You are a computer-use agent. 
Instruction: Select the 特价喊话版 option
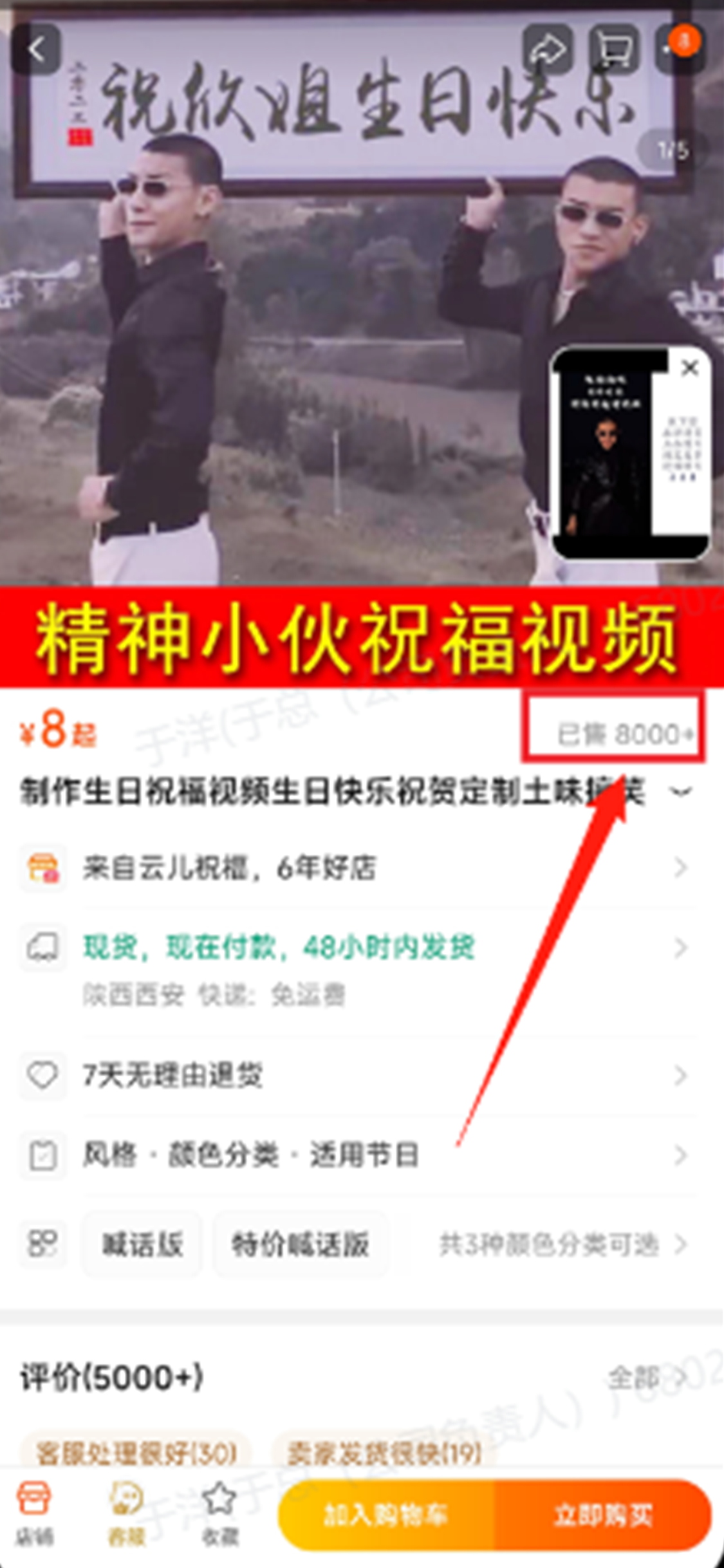(x=301, y=1244)
